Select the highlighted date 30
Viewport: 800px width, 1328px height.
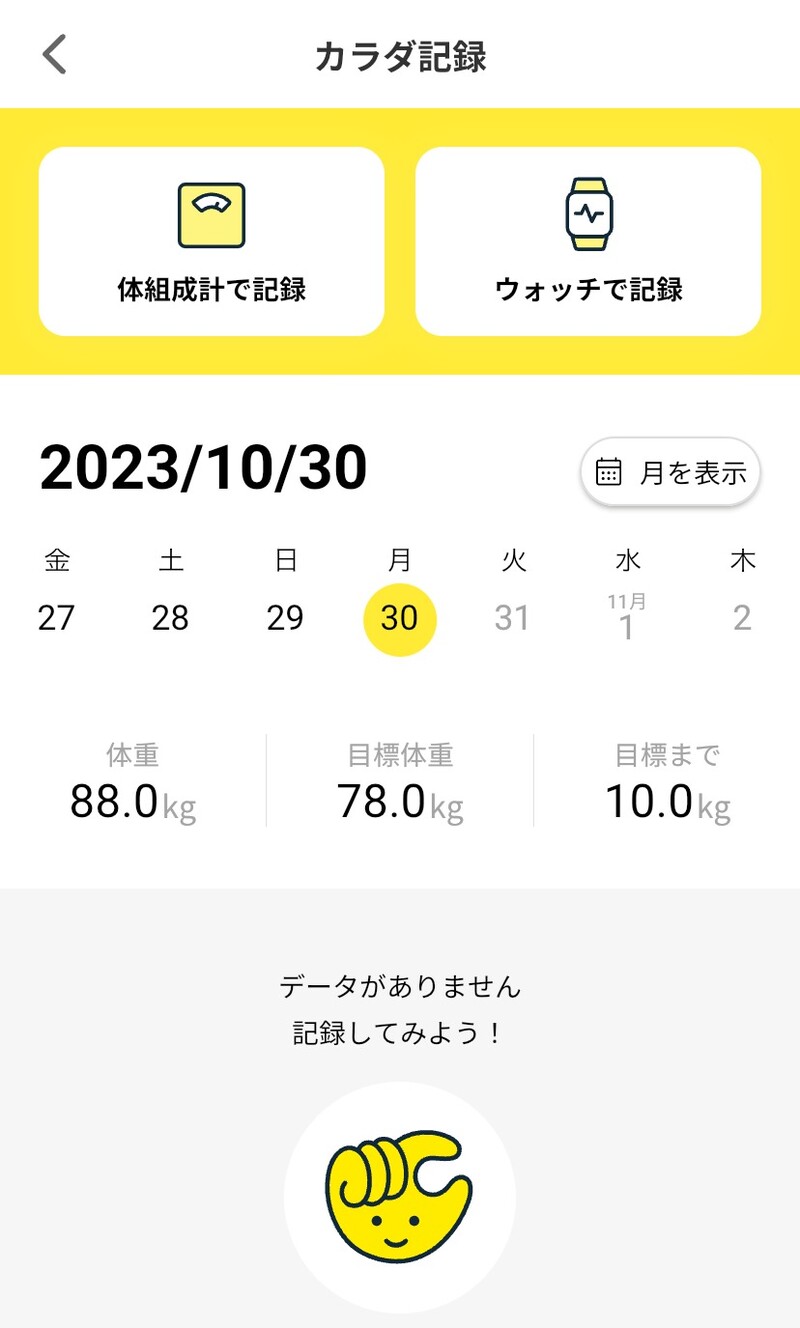[x=399, y=619]
